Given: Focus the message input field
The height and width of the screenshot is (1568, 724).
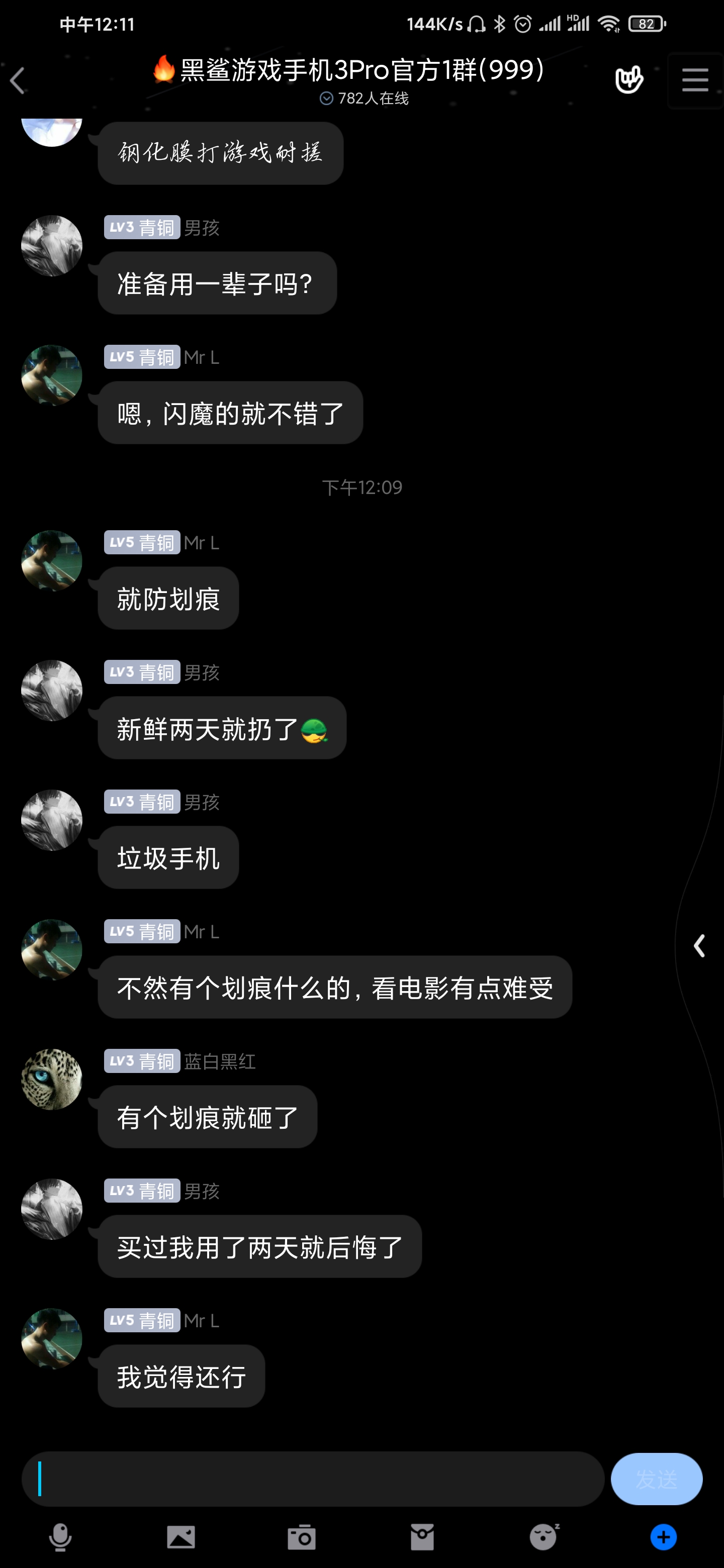Looking at the screenshot, I should pyautogui.click(x=312, y=1479).
